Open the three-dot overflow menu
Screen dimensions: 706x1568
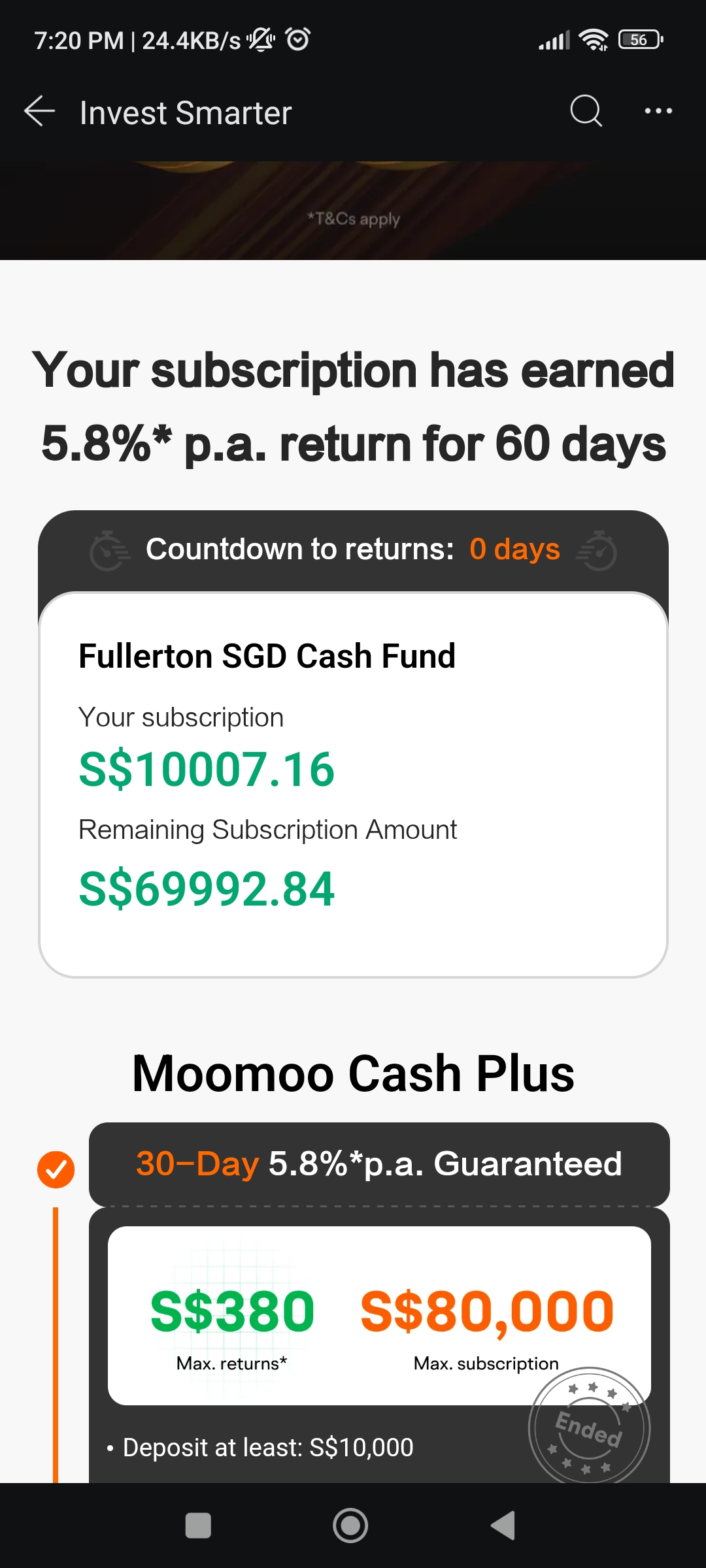click(658, 111)
